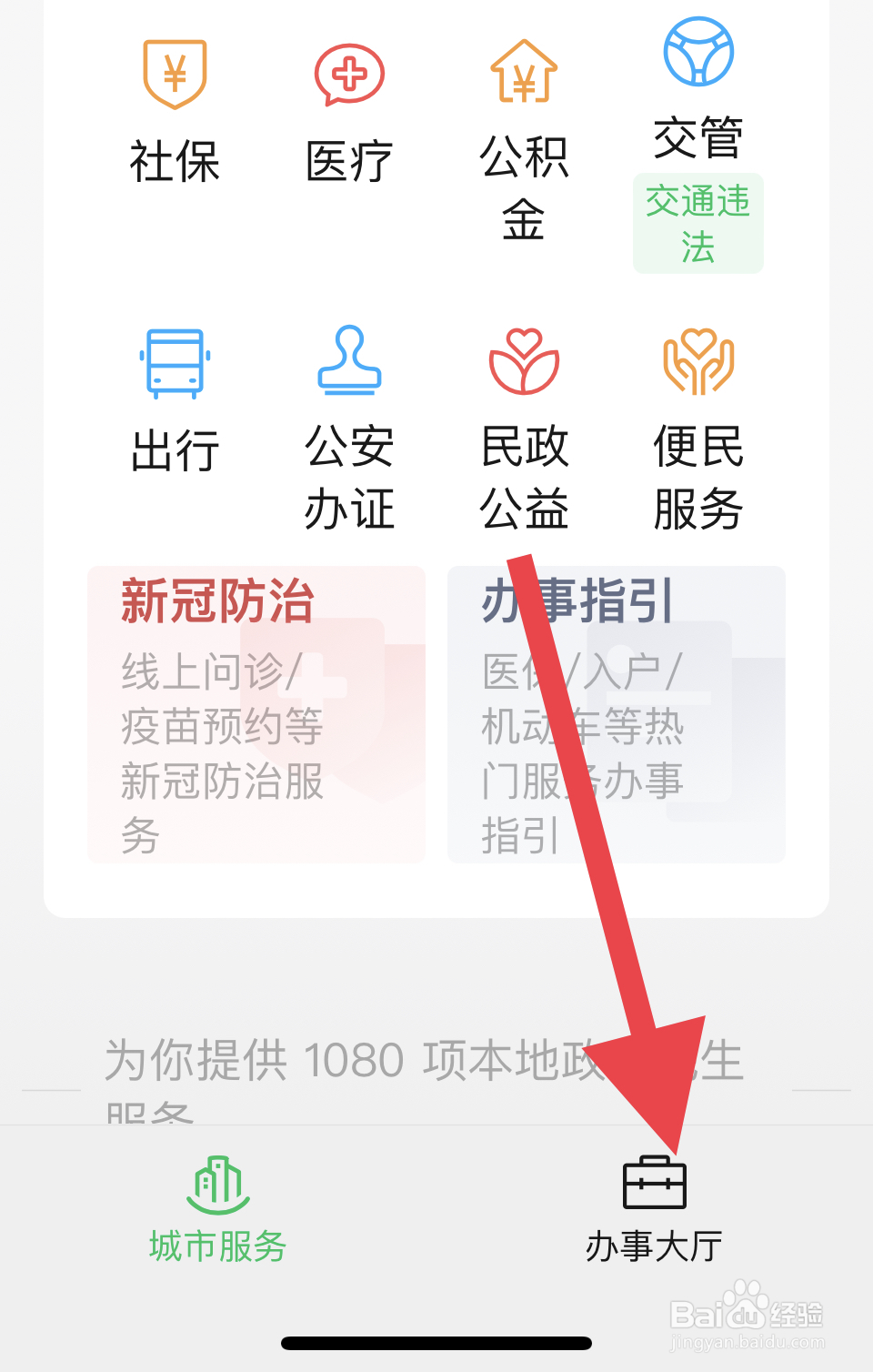This screenshot has width=873, height=1372.
Task: Open the 办事指引 service guide card
Action: [615, 714]
